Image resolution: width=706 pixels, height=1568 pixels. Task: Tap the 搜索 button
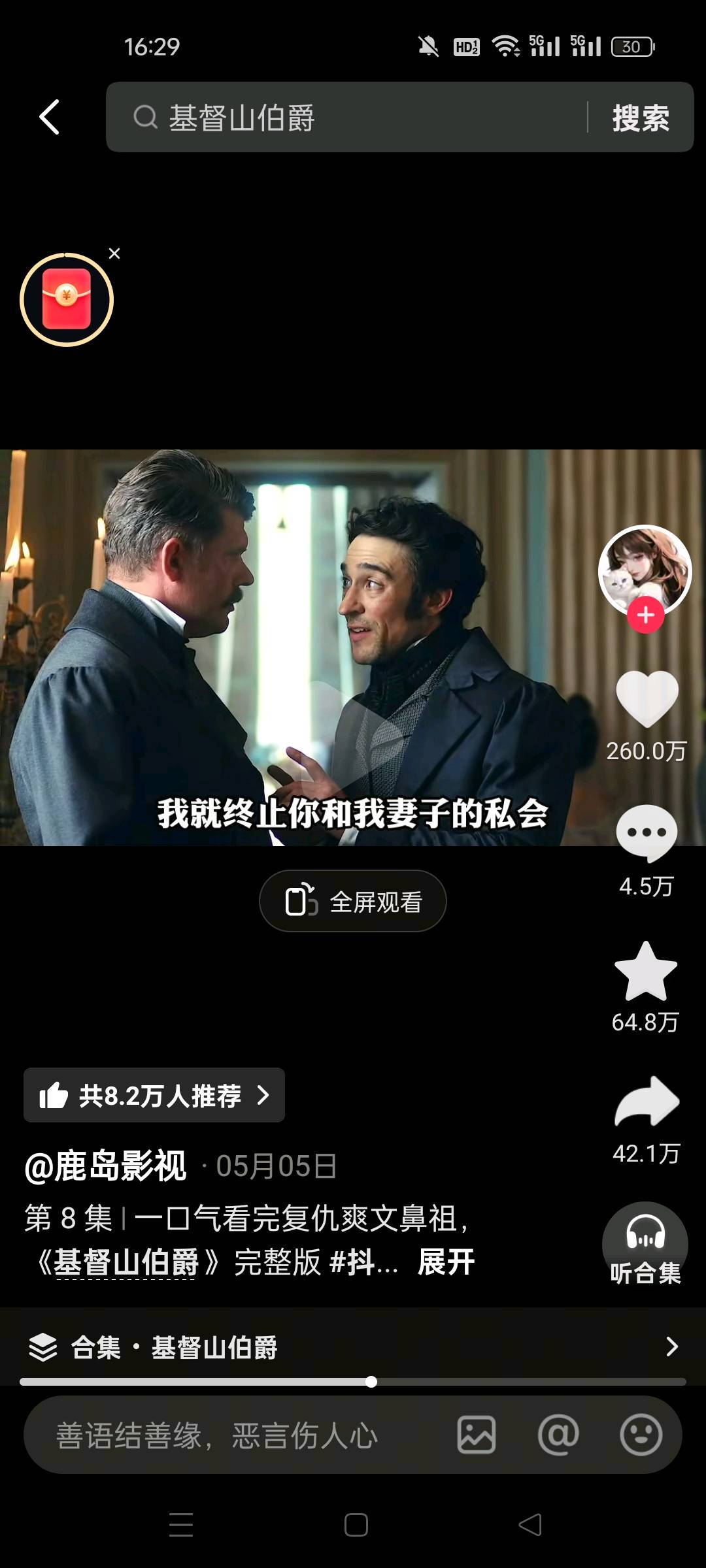[641, 118]
